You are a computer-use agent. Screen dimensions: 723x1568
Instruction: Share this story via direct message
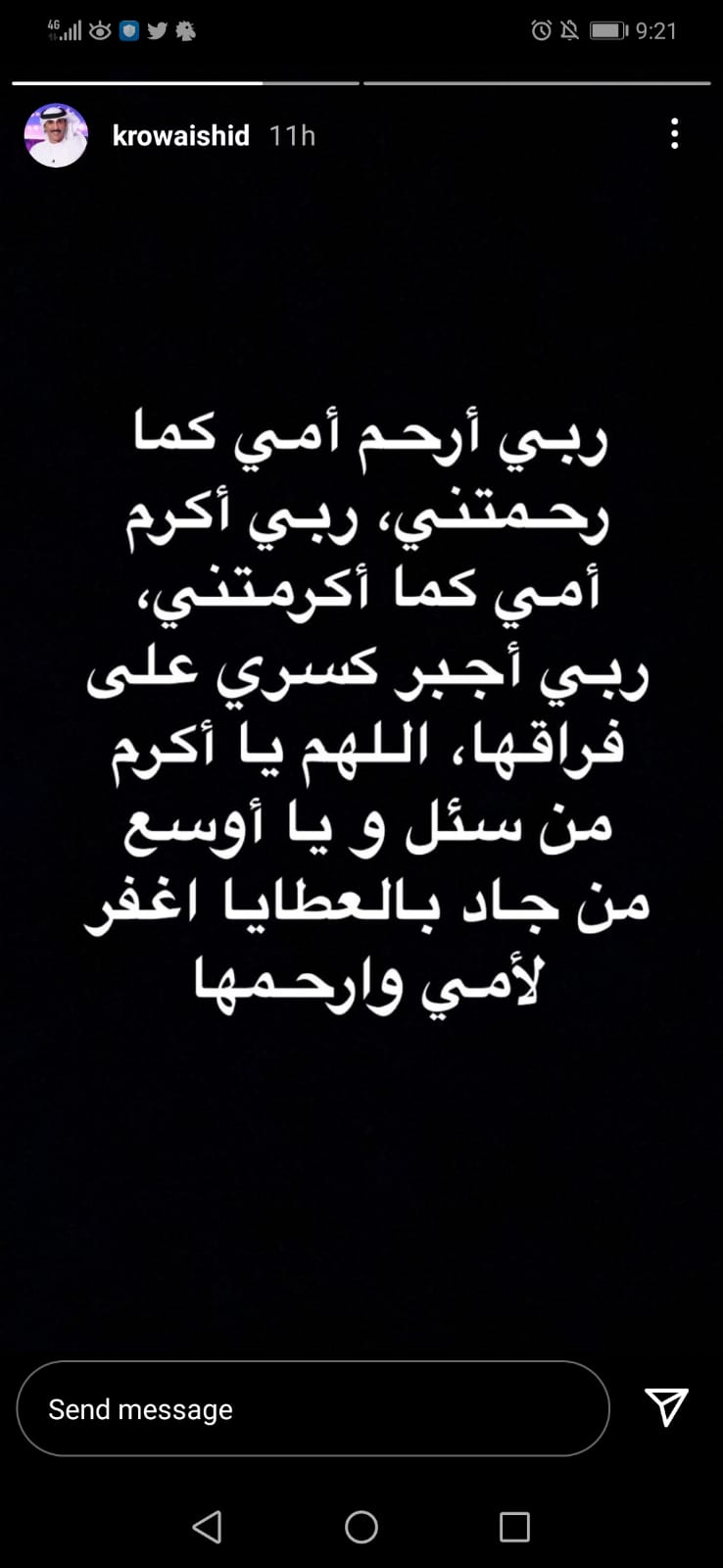pos(666,1407)
